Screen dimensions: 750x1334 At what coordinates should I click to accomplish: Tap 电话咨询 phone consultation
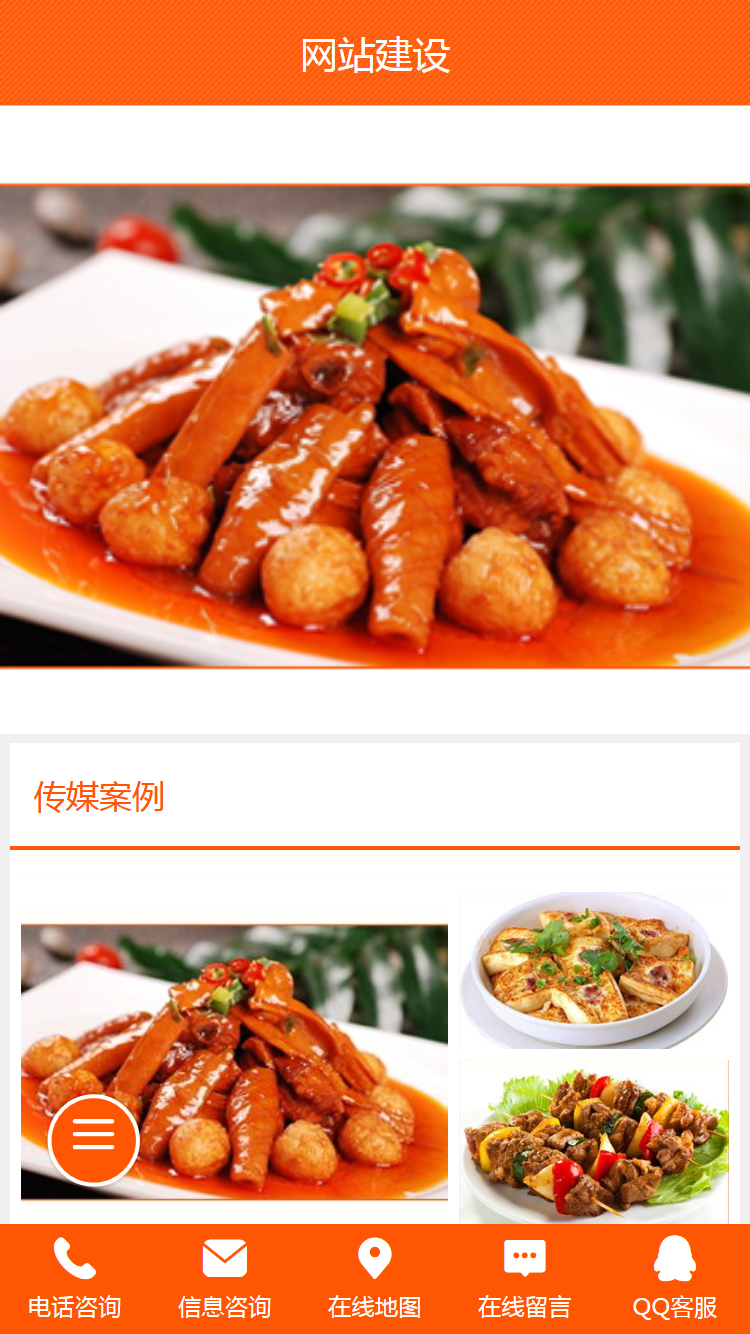(x=74, y=1279)
